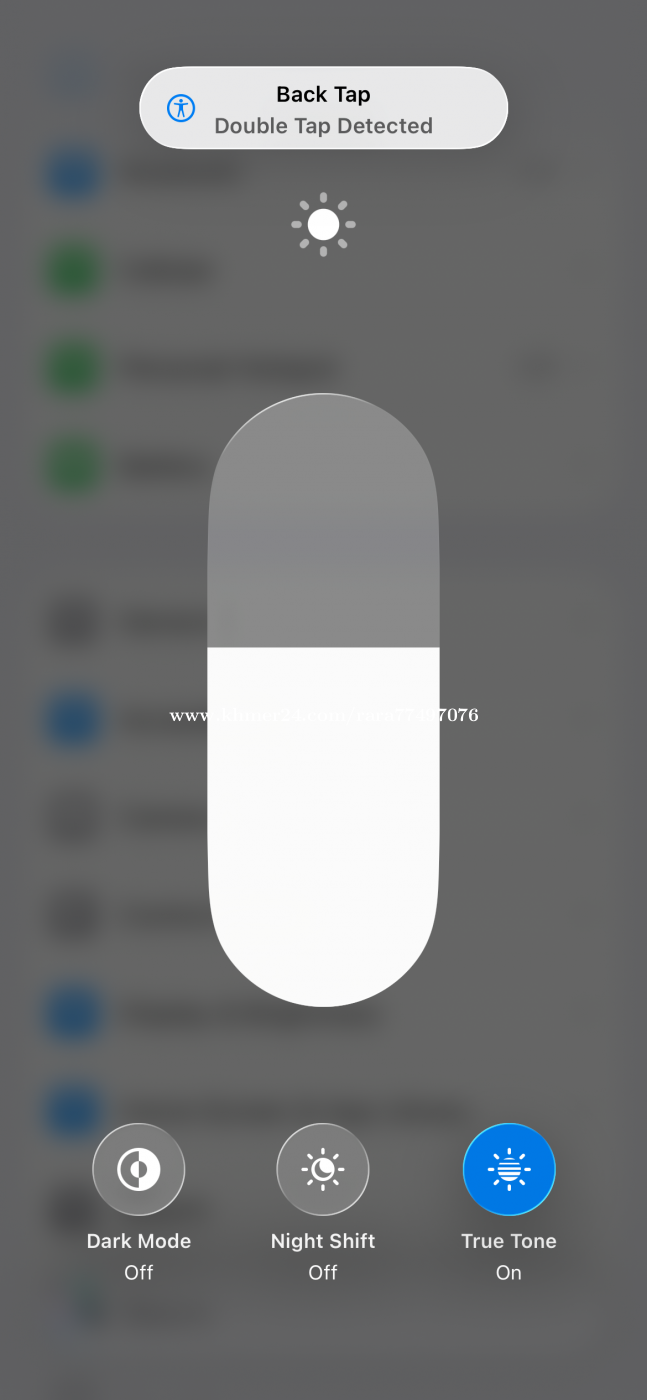Tap the brightness slider to set its level
The width and height of the screenshot is (647, 1400).
[323, 700]
